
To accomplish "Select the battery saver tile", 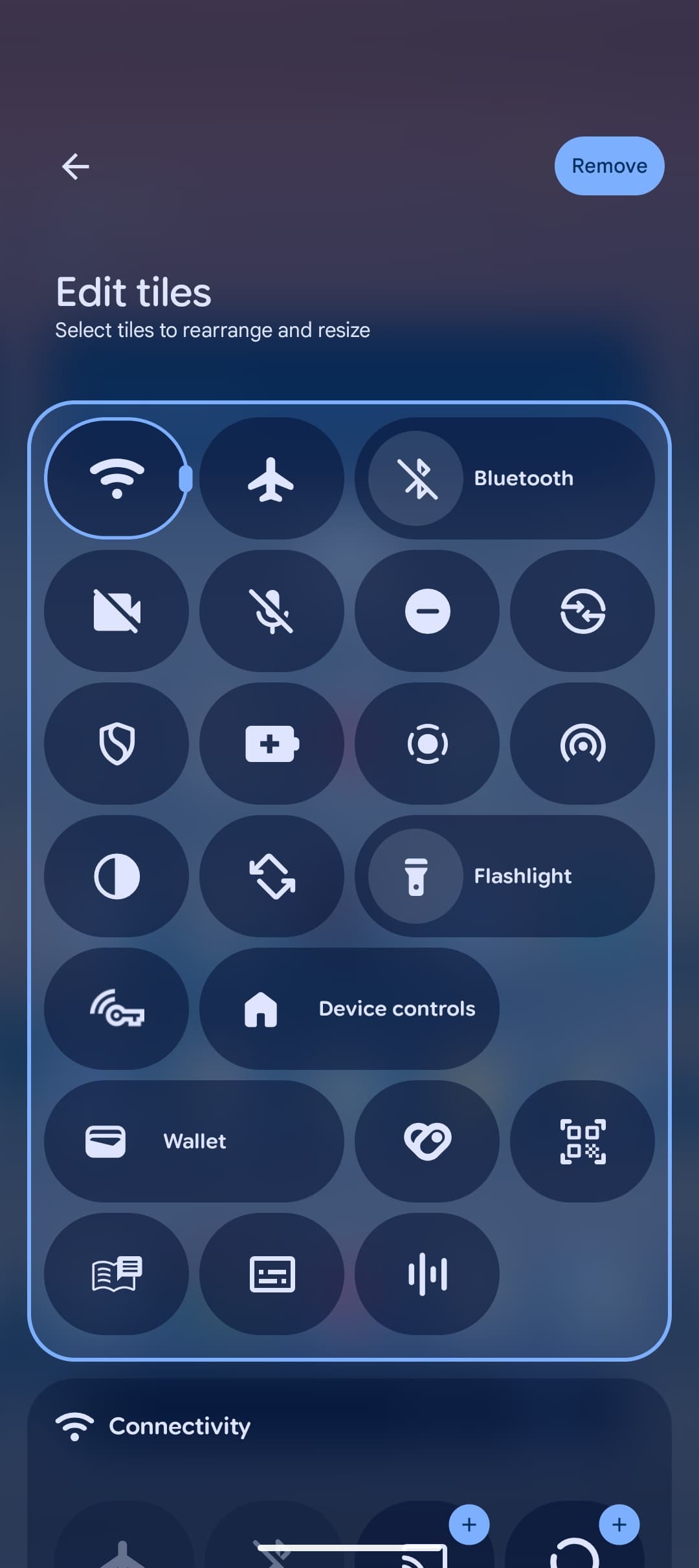I will tap(271, 744).
